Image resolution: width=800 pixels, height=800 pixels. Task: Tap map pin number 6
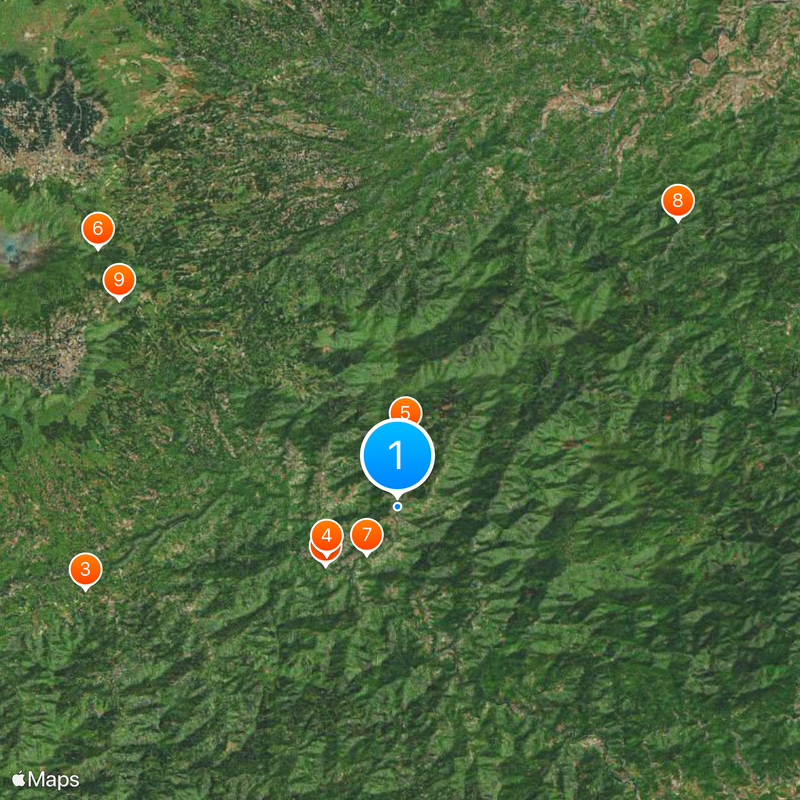pos(97,229)
